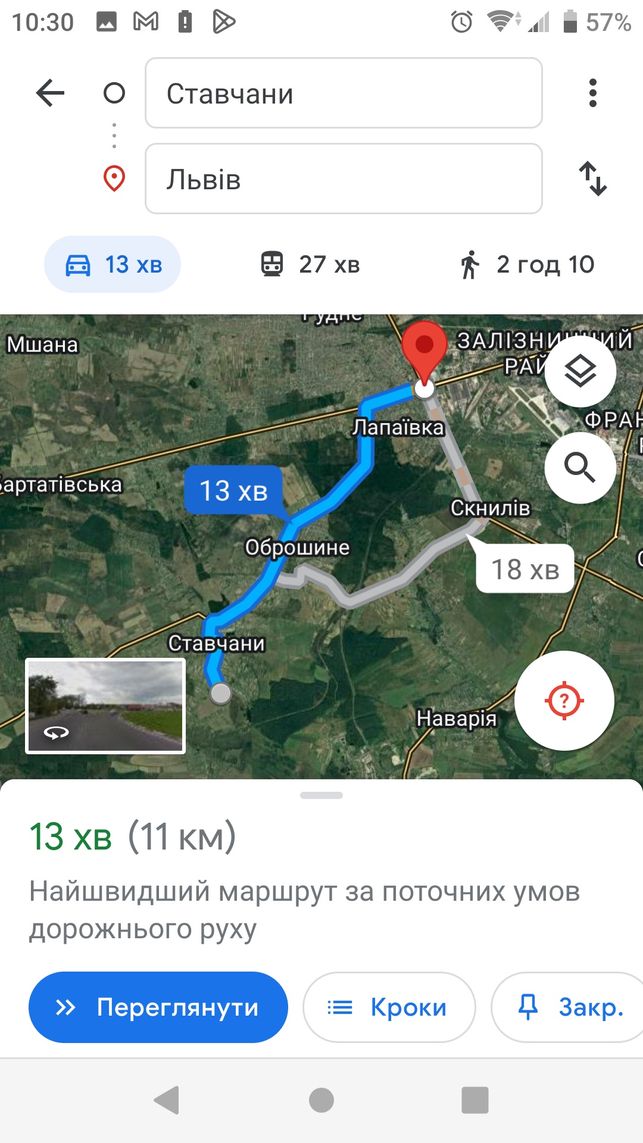Go back using the arrow next to Ставчани

50,93
